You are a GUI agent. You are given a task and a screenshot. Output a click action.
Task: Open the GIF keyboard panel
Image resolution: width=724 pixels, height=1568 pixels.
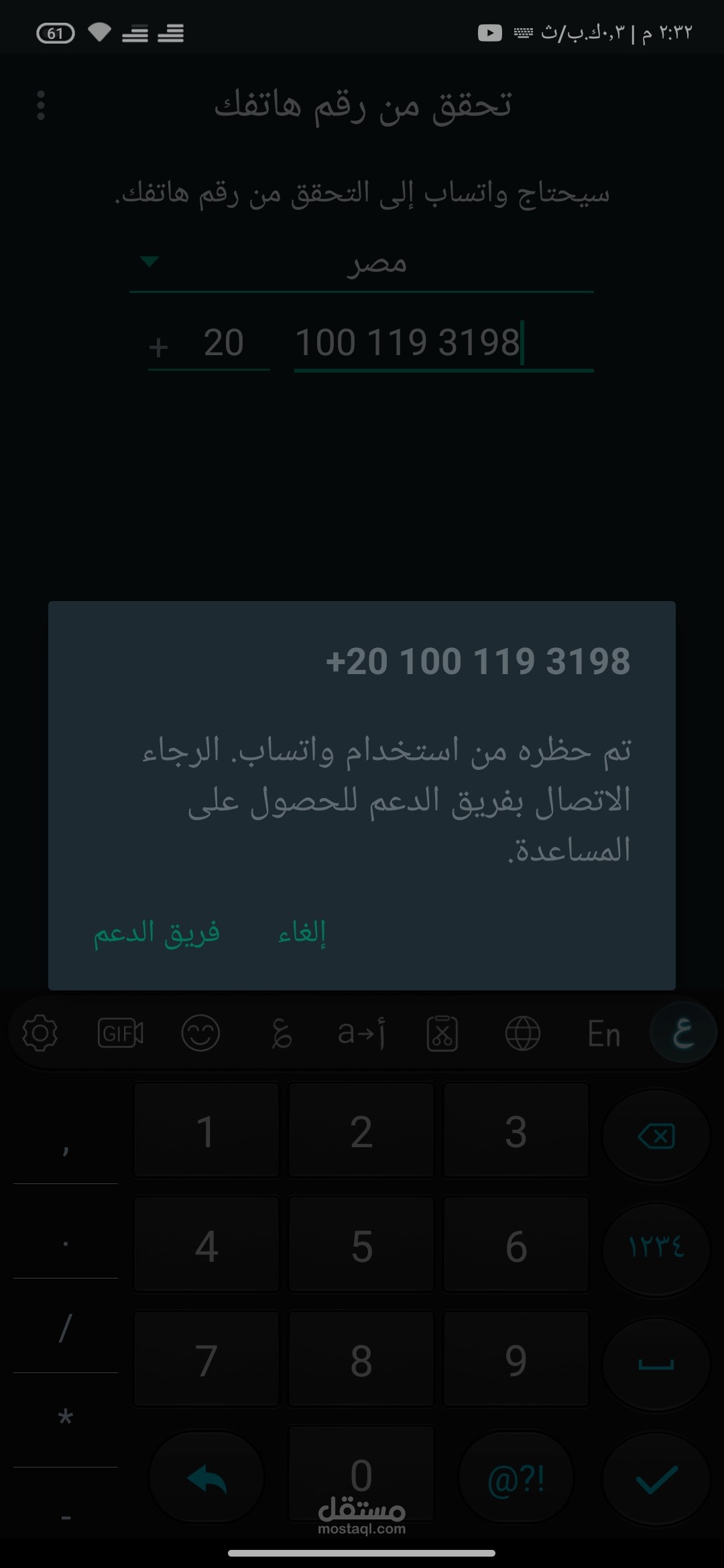click(121, 1033)
